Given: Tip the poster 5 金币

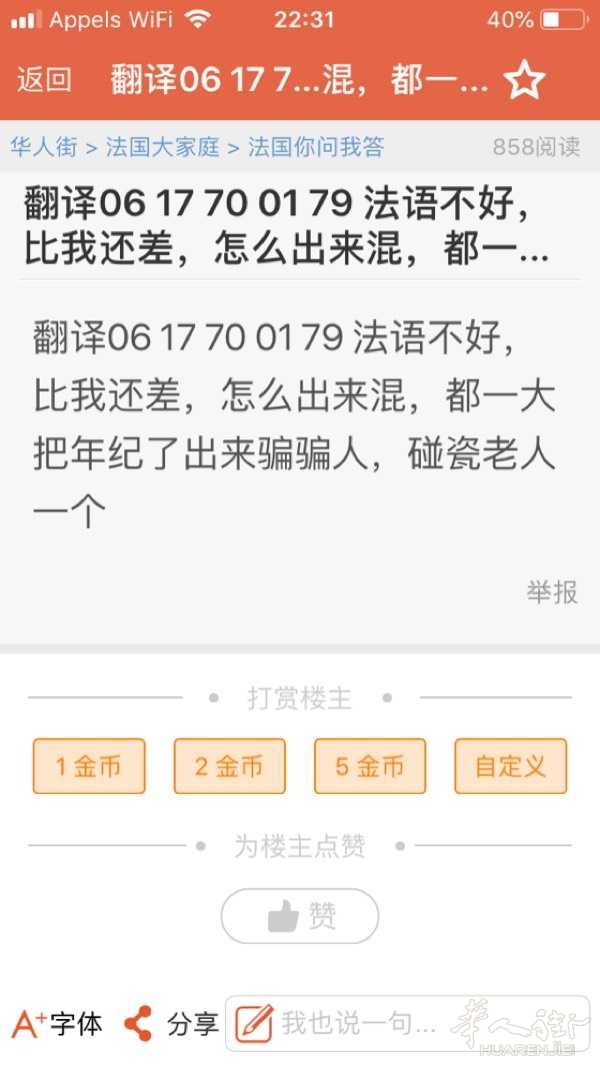Looking at the screenshot, I should (370, 766).
